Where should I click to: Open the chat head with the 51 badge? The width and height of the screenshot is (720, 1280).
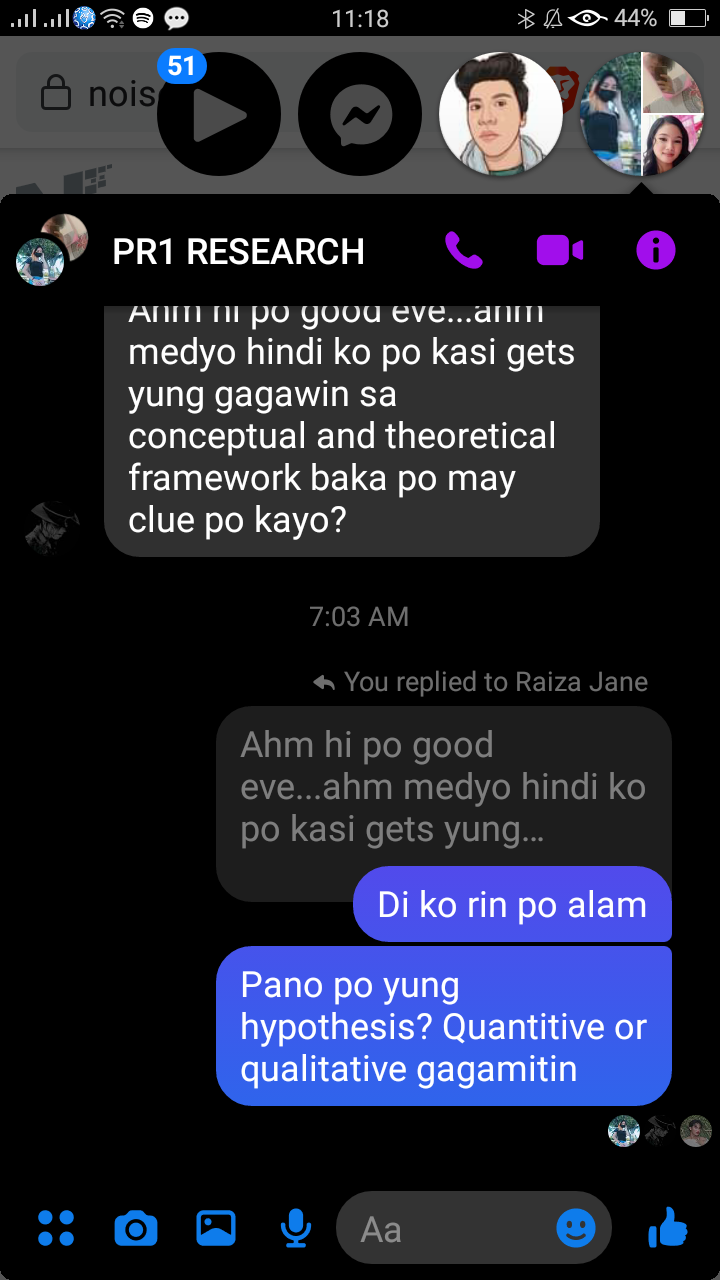pyautogui.click(x=218, y=114)
